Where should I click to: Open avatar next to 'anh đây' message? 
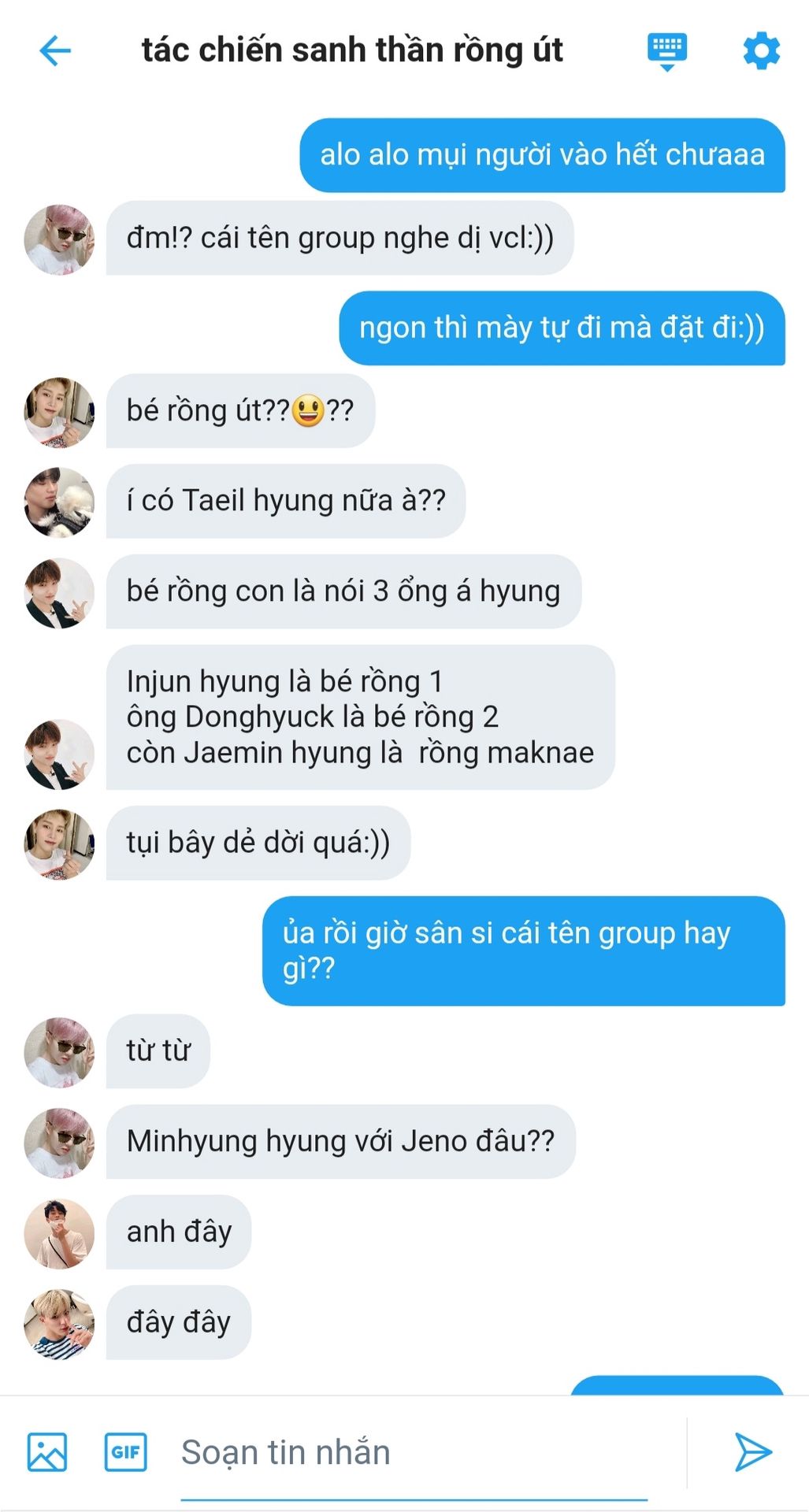coord(59,1233)
